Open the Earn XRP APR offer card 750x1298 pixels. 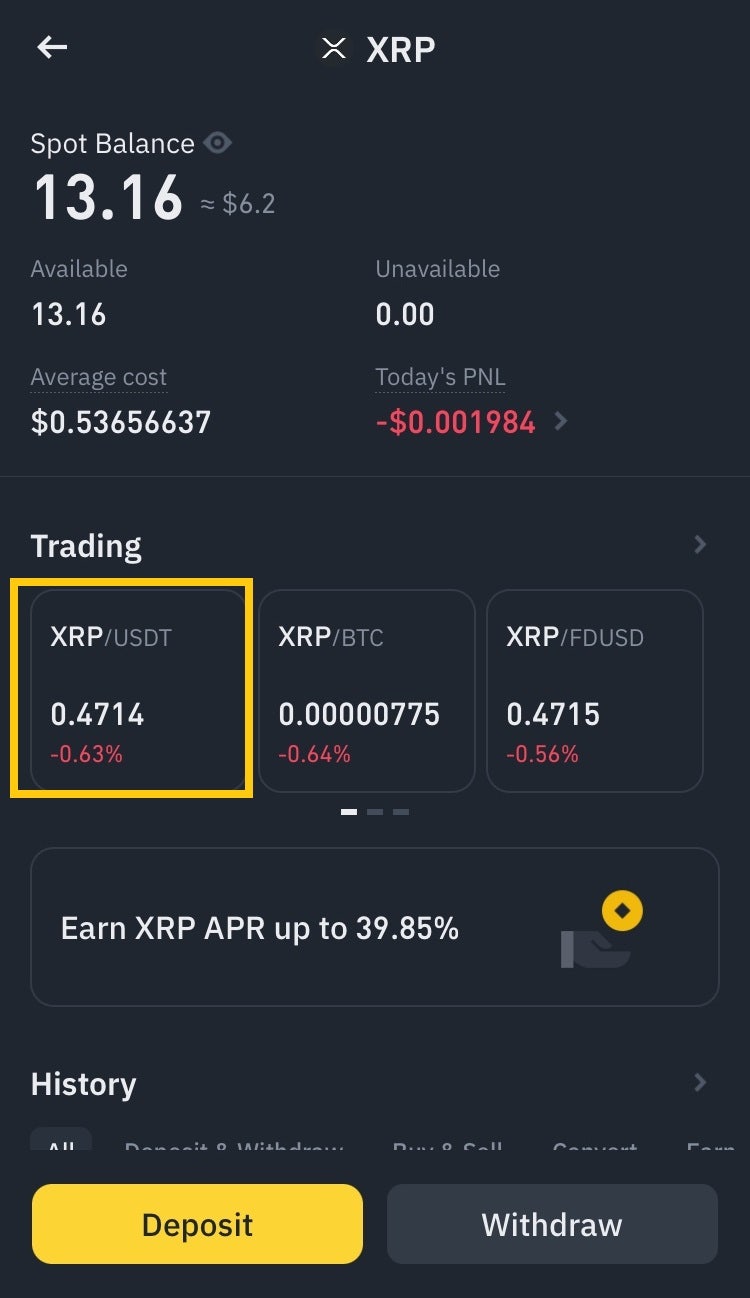(375, 927)
